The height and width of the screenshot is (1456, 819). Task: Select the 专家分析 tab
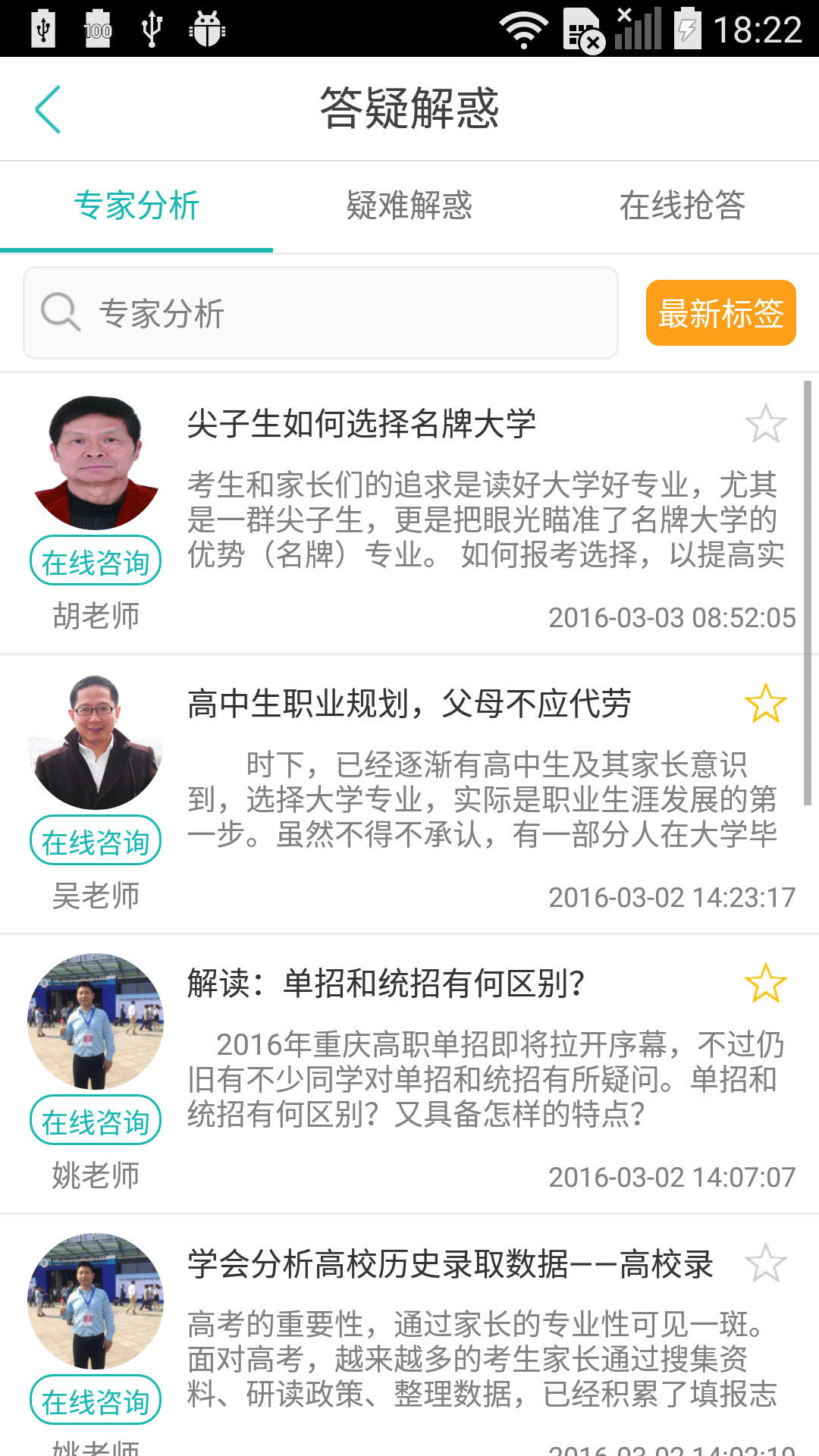coord(136,205)
